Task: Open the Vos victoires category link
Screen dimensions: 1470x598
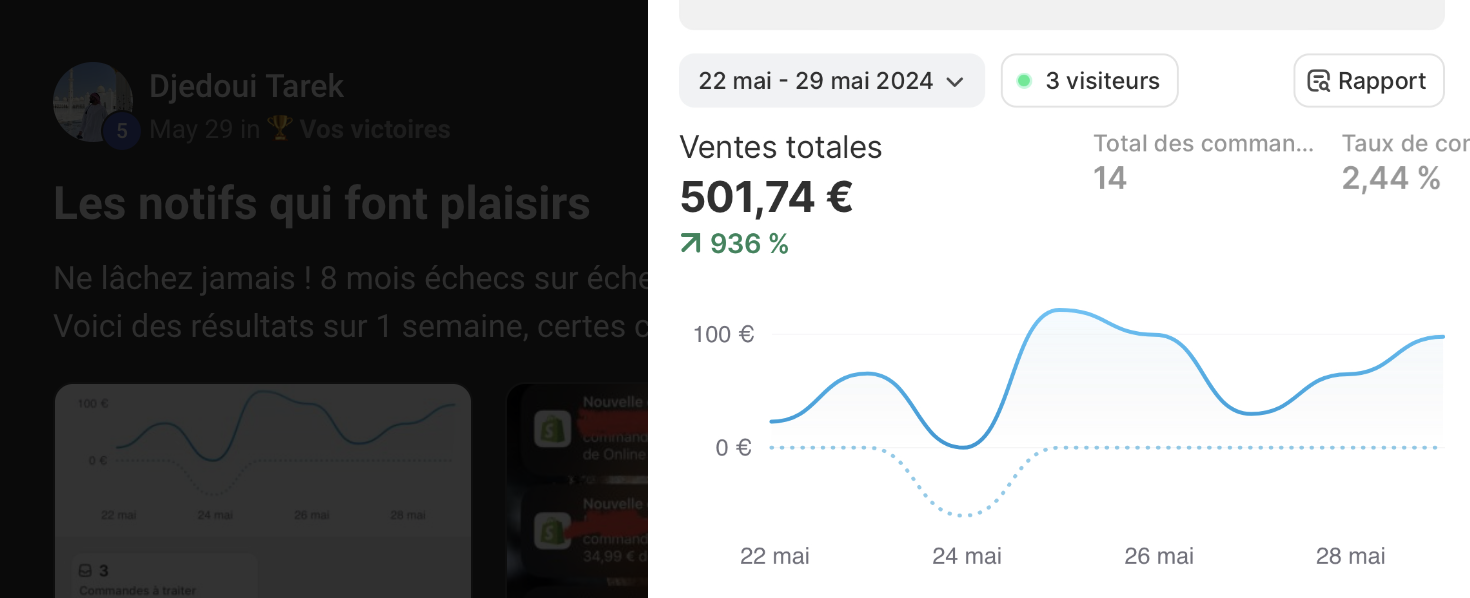Action: pos(373,130)
